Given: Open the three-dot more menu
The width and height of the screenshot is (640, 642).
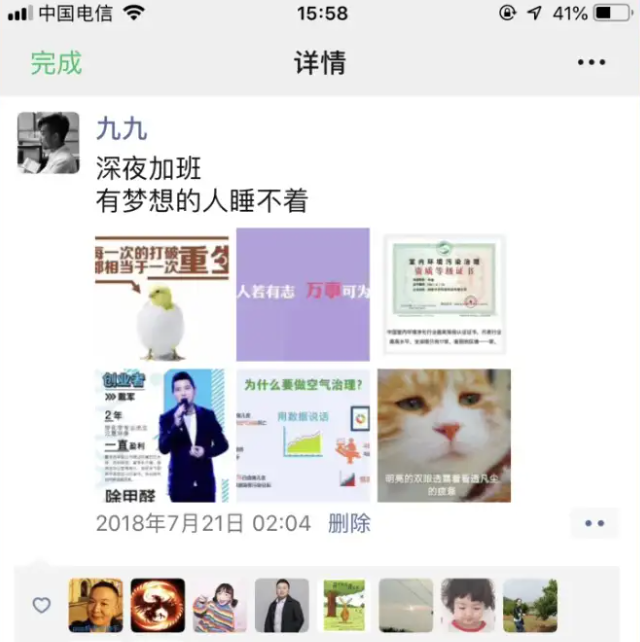Looking at the screenshot, I should tap(591, 63).
